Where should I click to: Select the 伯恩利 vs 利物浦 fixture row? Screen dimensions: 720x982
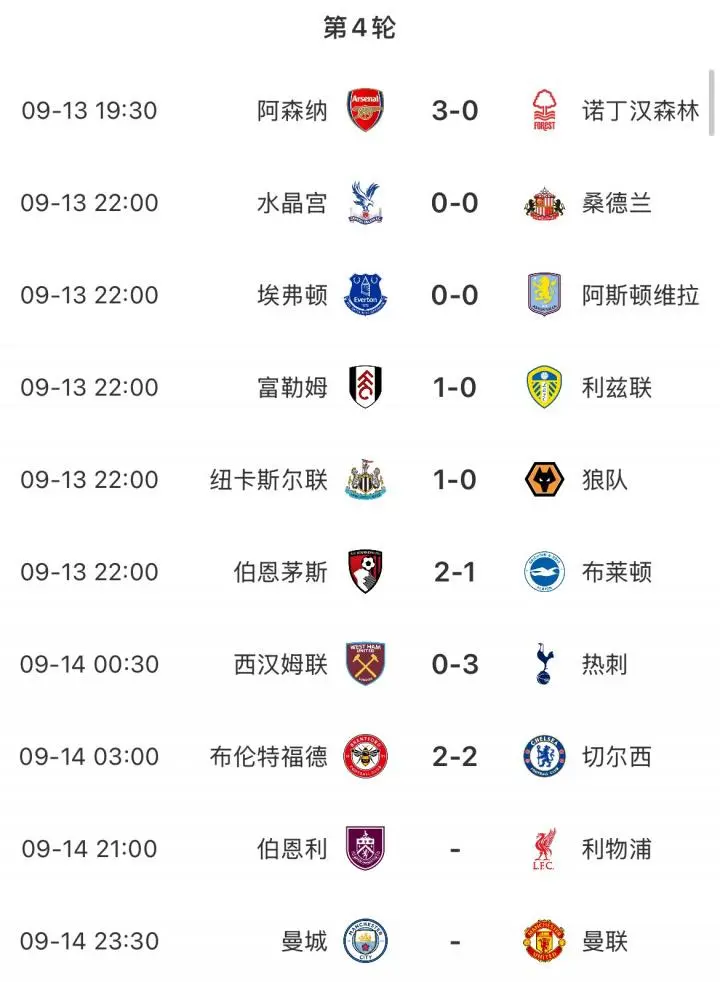[360, 849]
